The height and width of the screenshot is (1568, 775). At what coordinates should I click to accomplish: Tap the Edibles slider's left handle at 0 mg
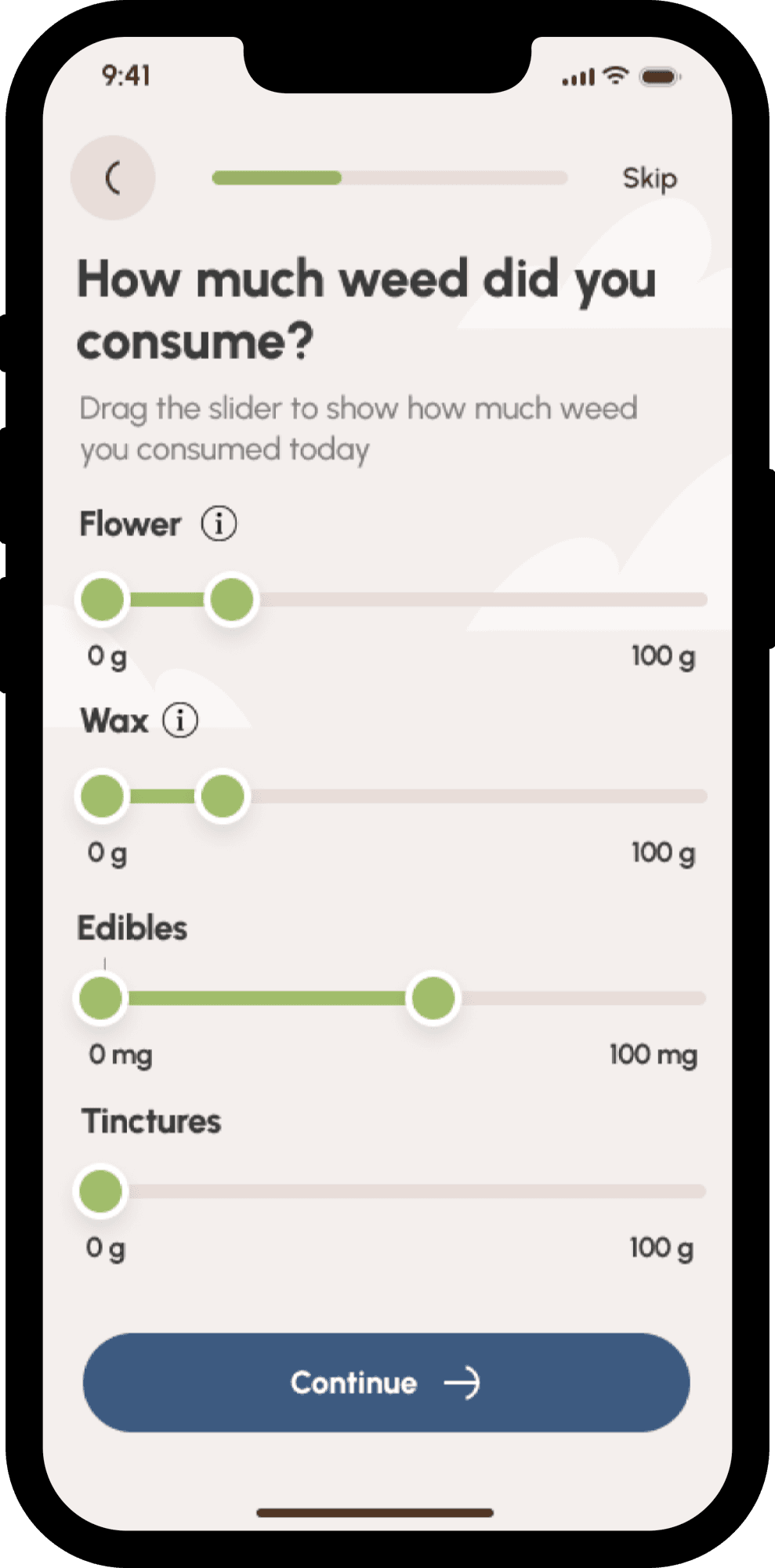[x=101, y=998]
